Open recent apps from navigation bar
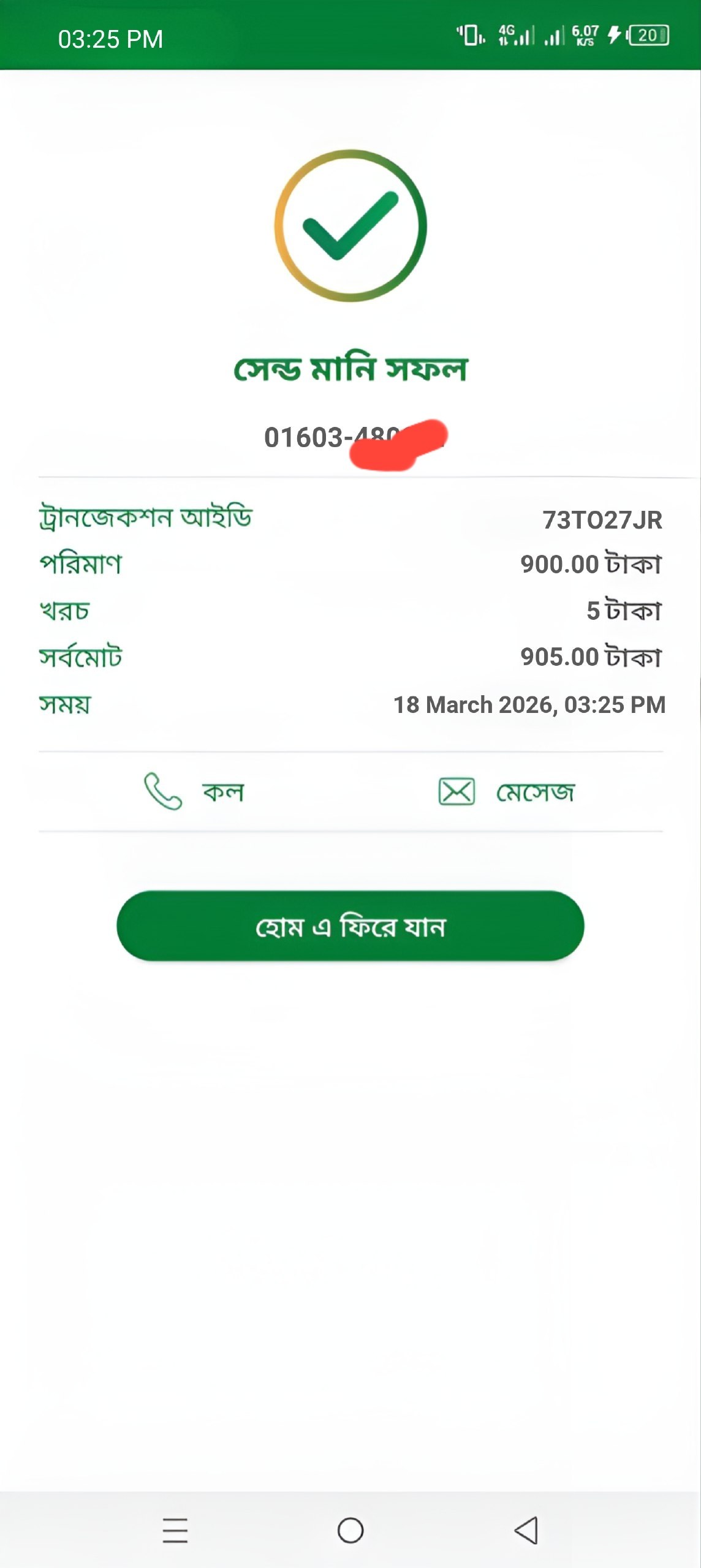The width and height of the screenshot is (701, 1568). tap(175, 1530)
